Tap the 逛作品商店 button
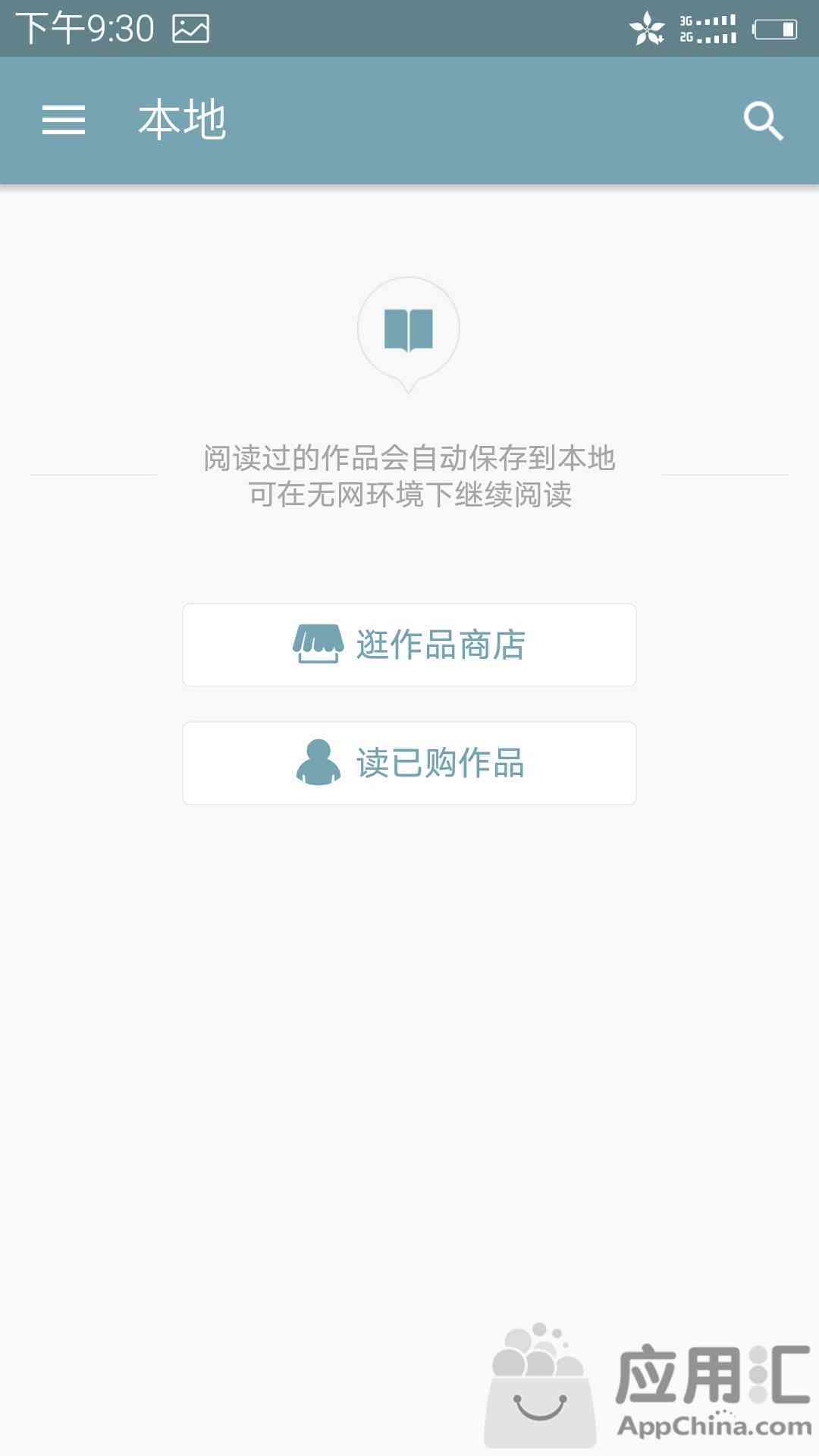The height and width of the screenshot is (1456, 819). (409, 645)
